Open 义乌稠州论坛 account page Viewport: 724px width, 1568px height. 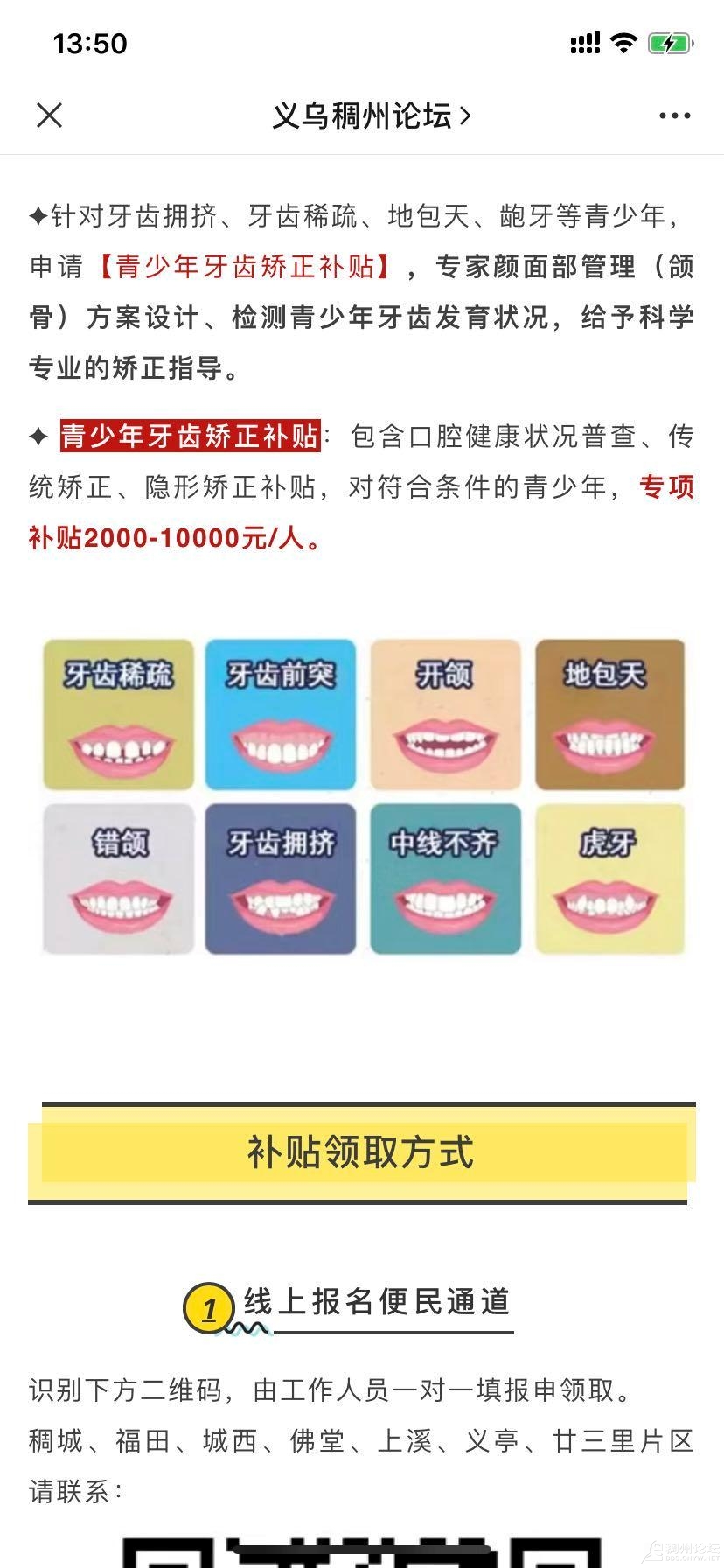371,115
